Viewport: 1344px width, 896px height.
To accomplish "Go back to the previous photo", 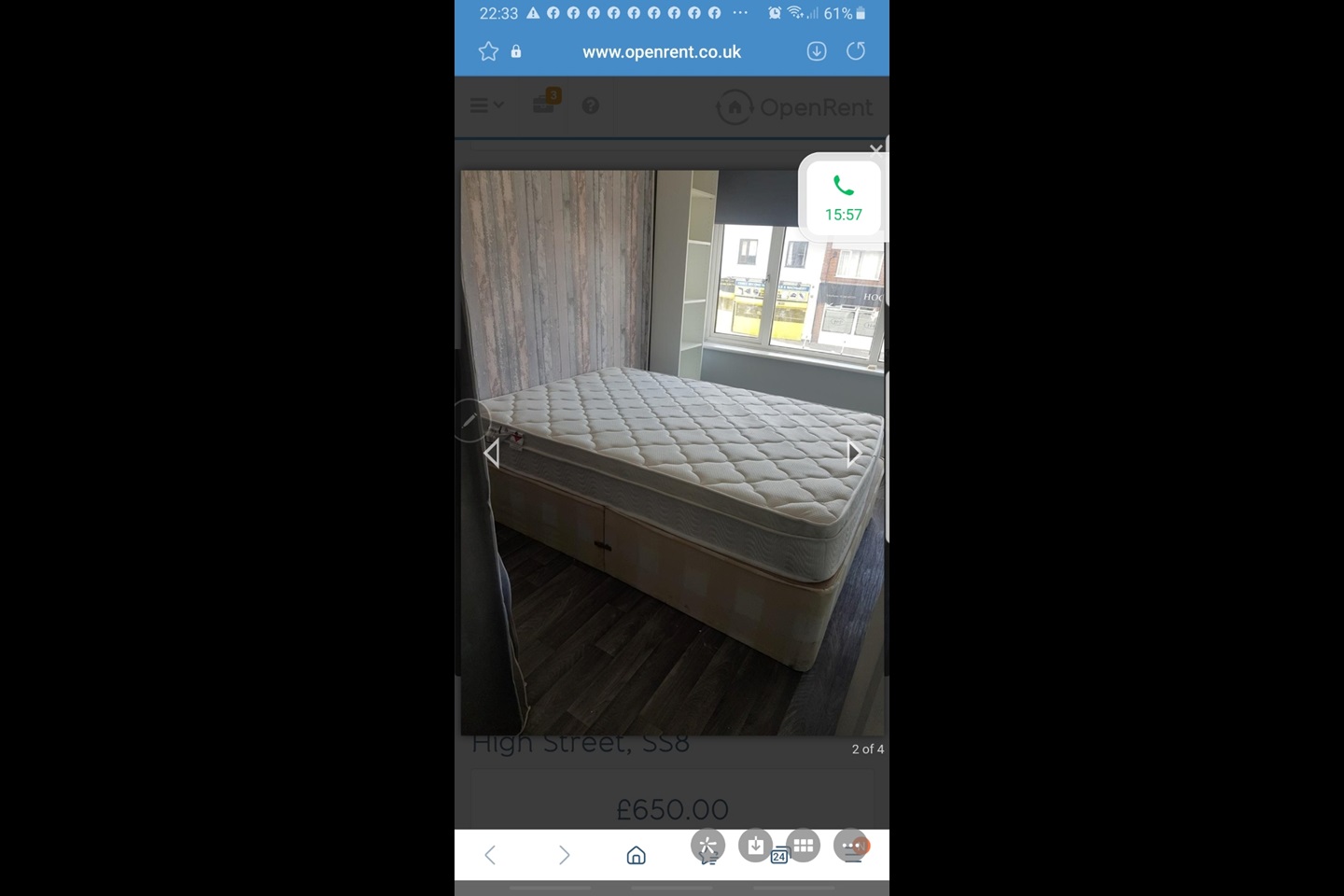I will tap(492, 454).
